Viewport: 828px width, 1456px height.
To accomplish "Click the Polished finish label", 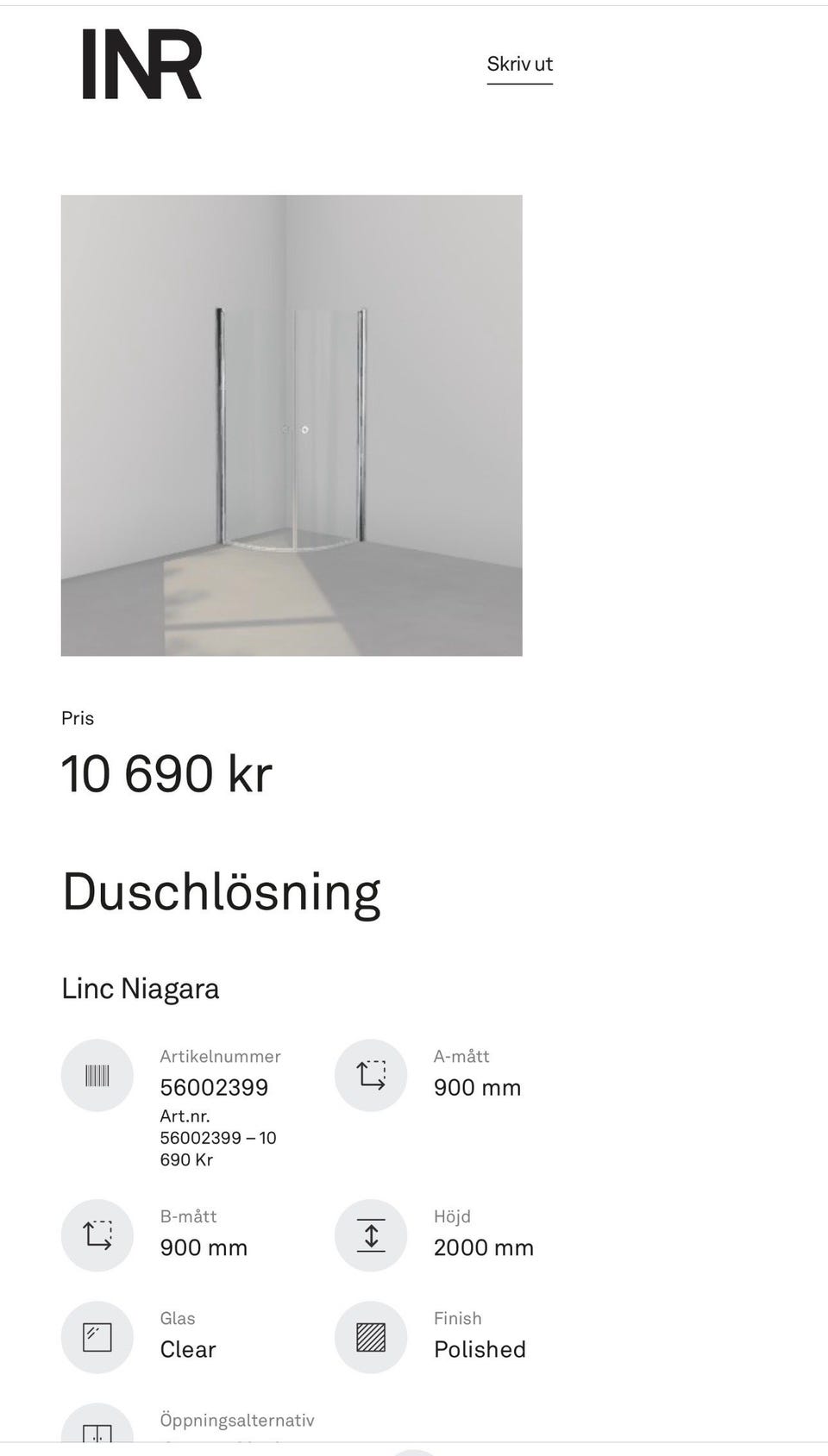I will coord(480,1350).
